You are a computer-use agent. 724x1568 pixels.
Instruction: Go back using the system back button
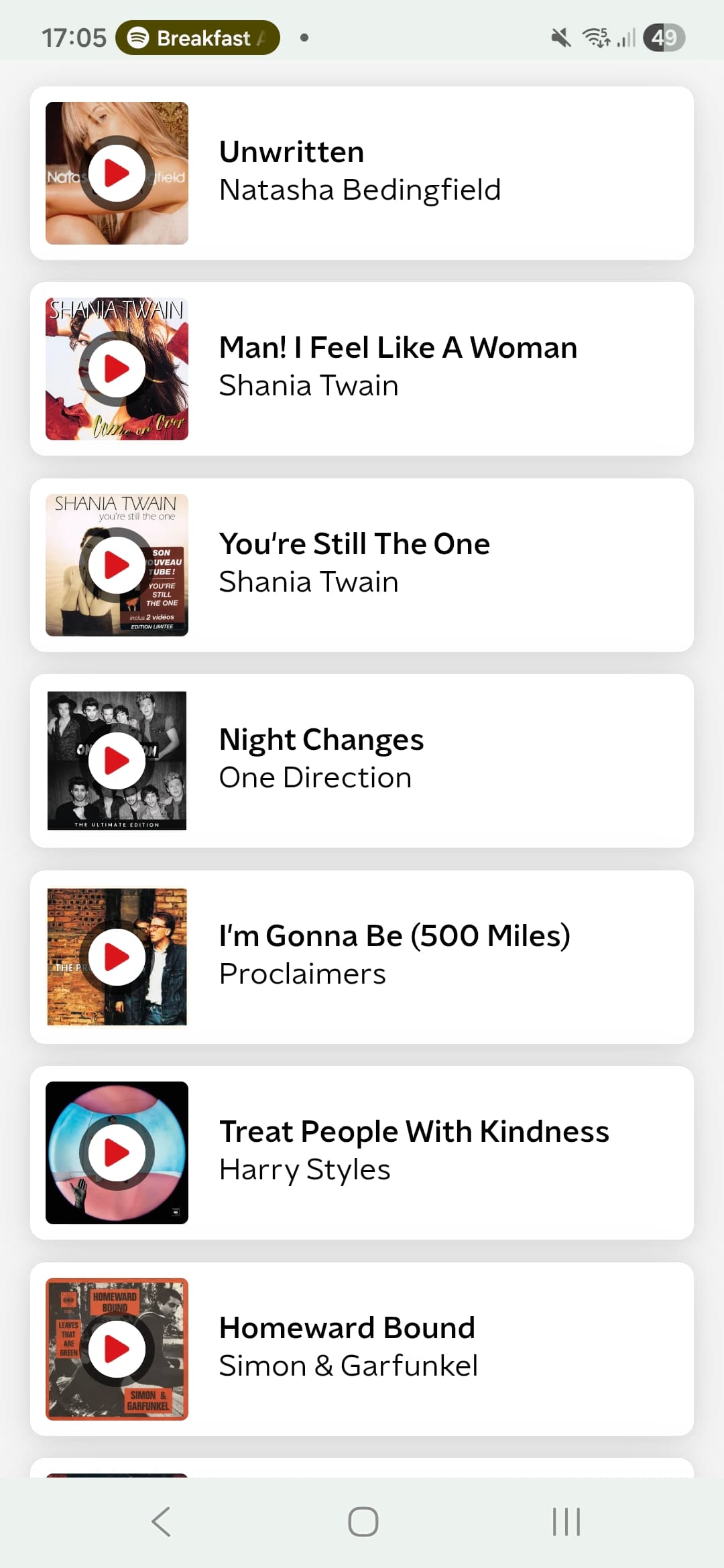[x=162, y=1521]
